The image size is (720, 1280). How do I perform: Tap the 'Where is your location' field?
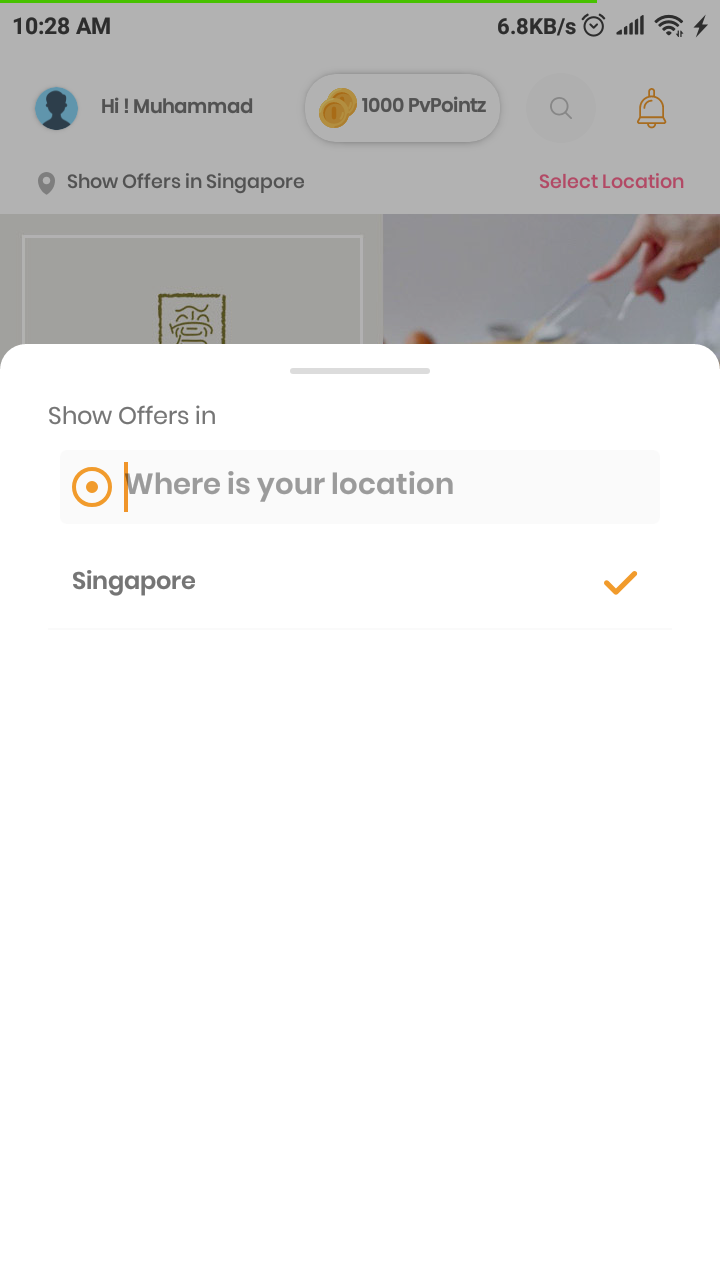388,486
